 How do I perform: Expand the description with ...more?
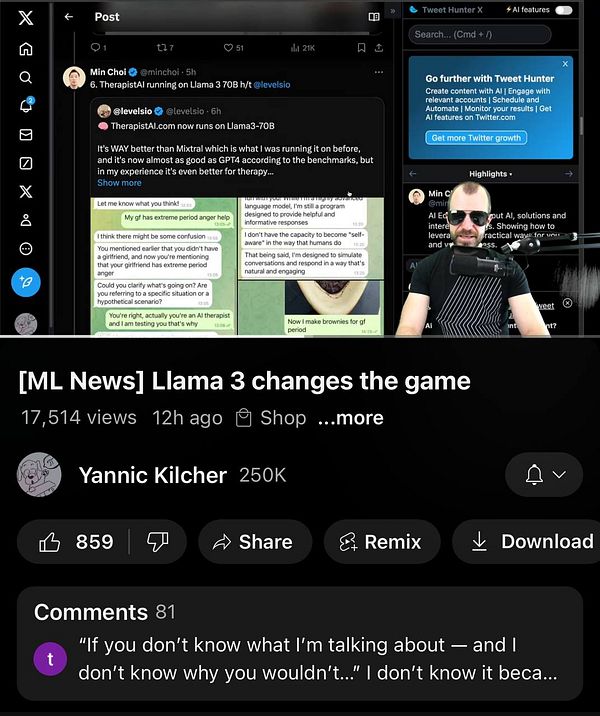350,418
